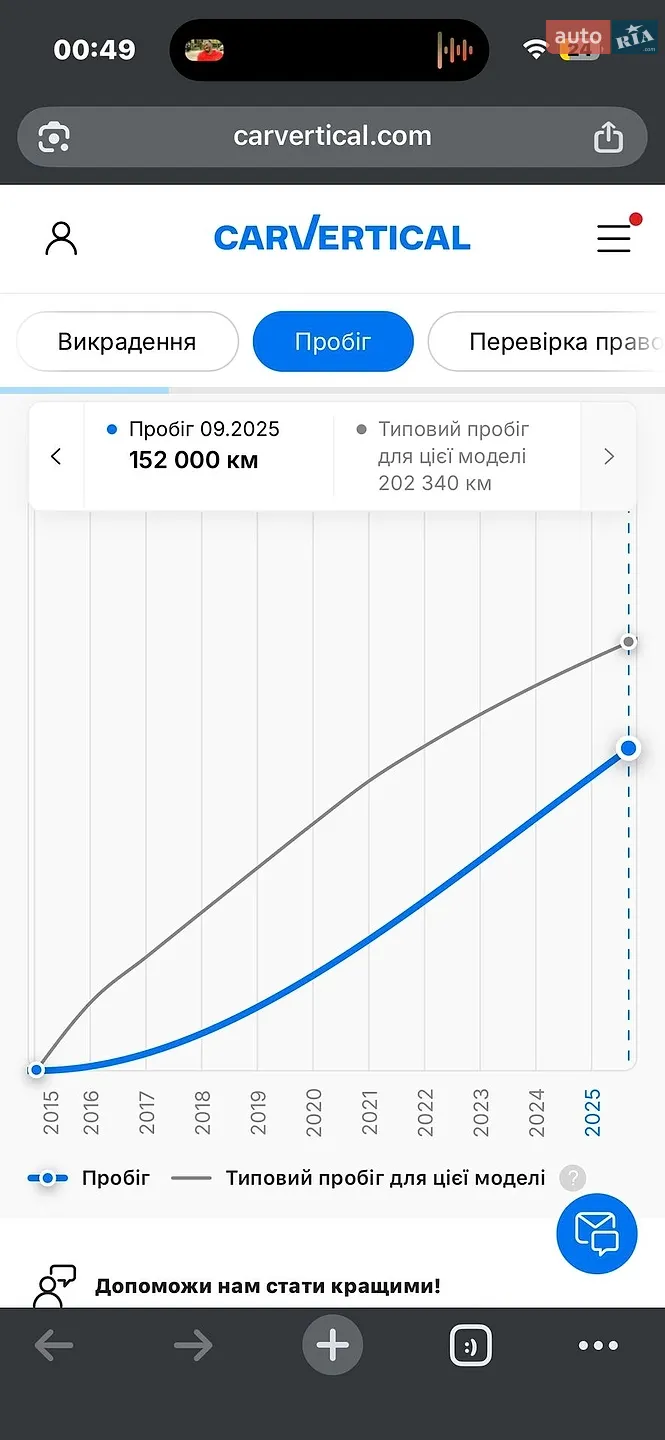Tap the lens icon in the address bar
The width and height of the screenshot is (665, 1440).
pos(54,137)
